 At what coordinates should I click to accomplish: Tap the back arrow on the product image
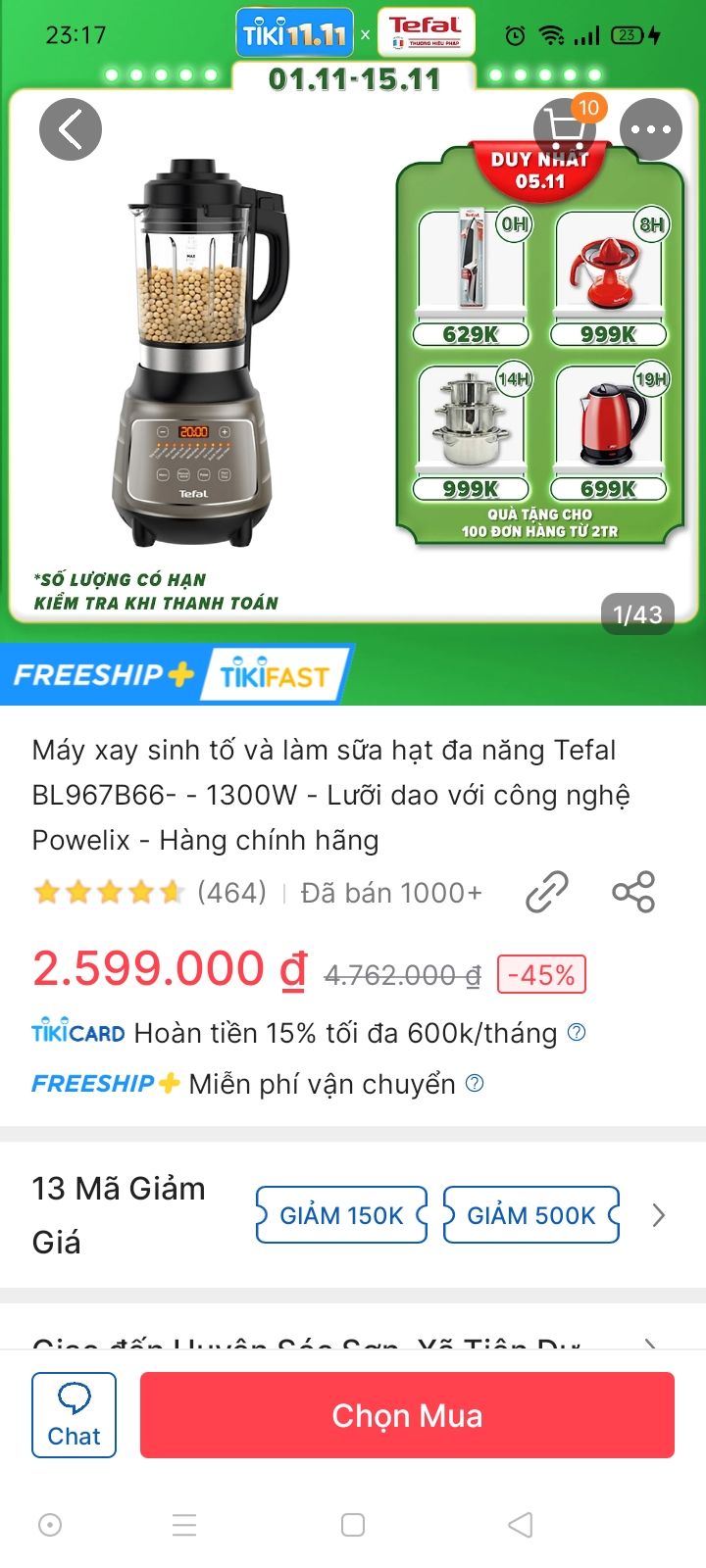point(70,128)
